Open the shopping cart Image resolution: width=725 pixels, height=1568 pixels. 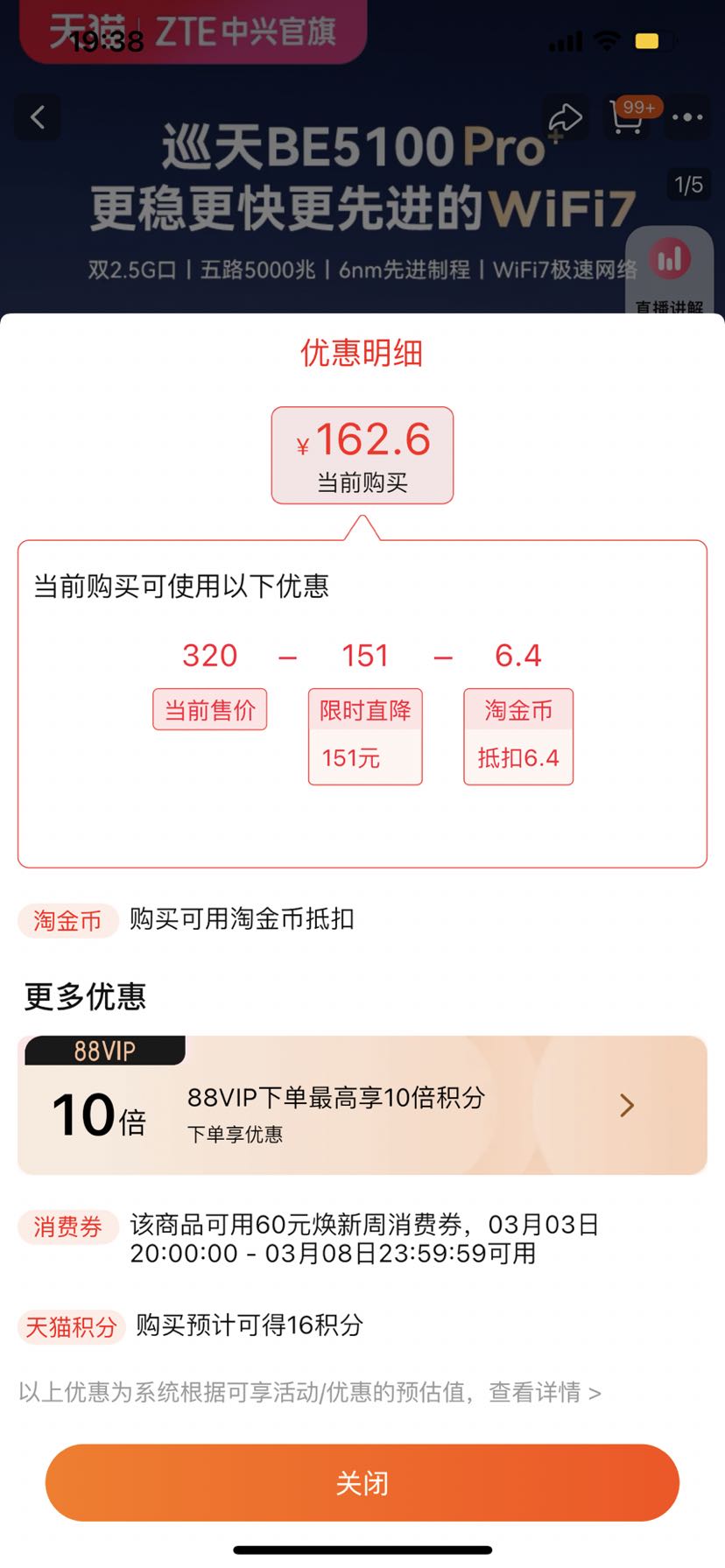tap(627, 118)
